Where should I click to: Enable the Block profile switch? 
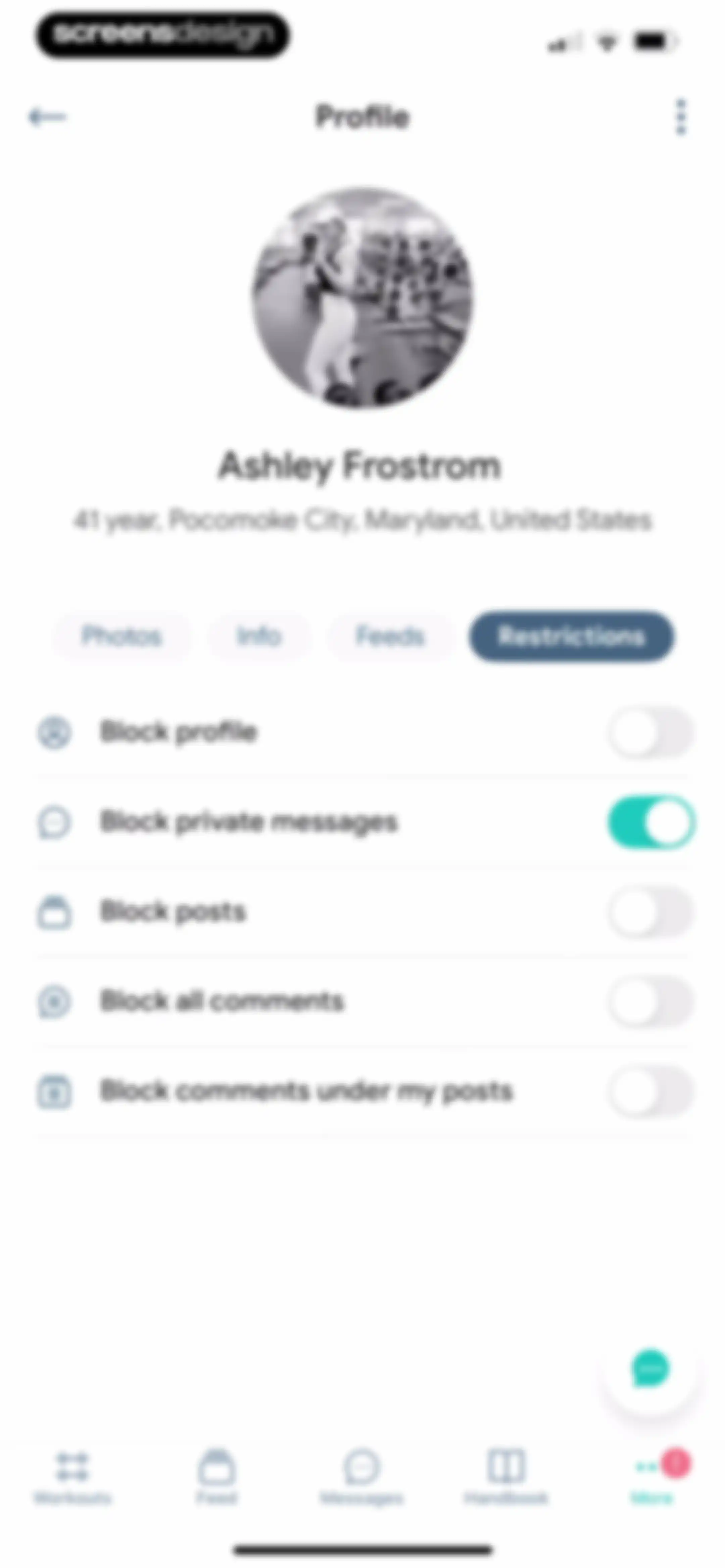click(x=651, y=732)
